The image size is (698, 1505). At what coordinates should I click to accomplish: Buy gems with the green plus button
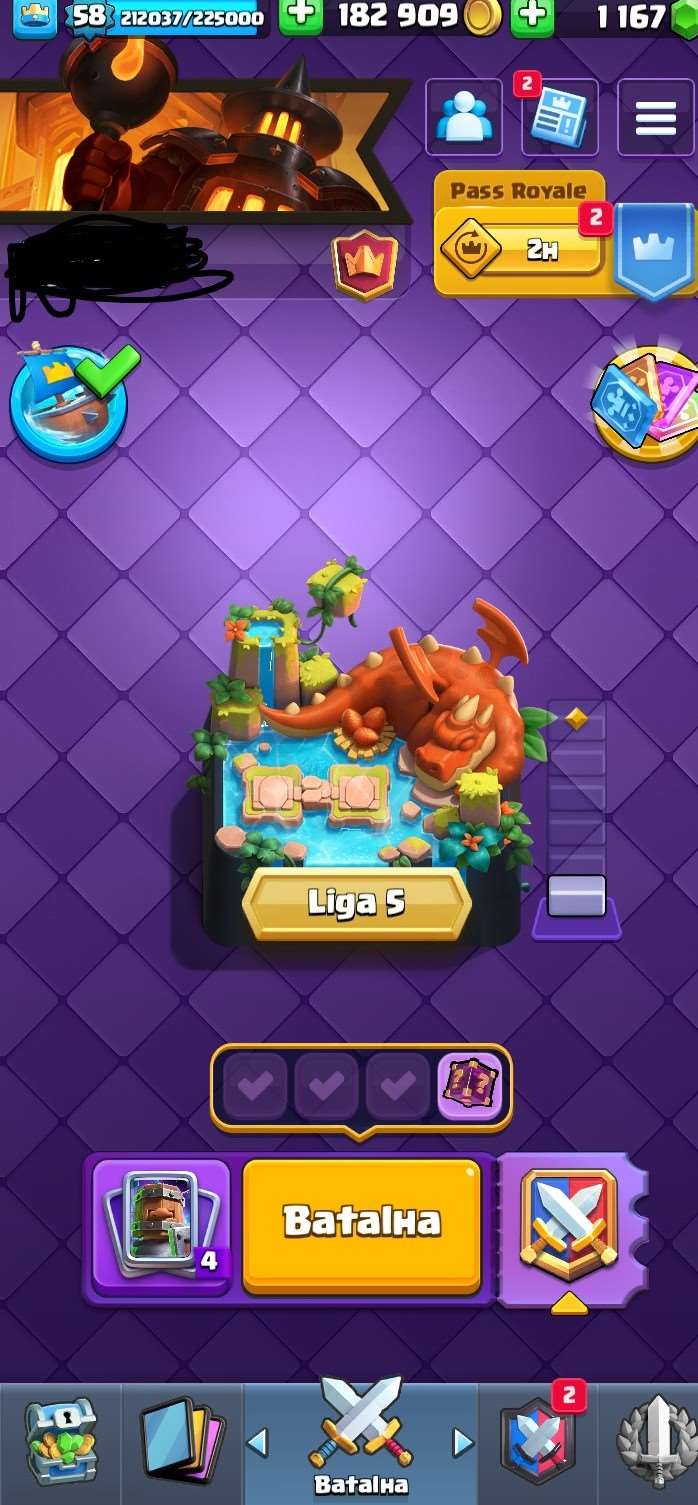(x=532, y=16)
